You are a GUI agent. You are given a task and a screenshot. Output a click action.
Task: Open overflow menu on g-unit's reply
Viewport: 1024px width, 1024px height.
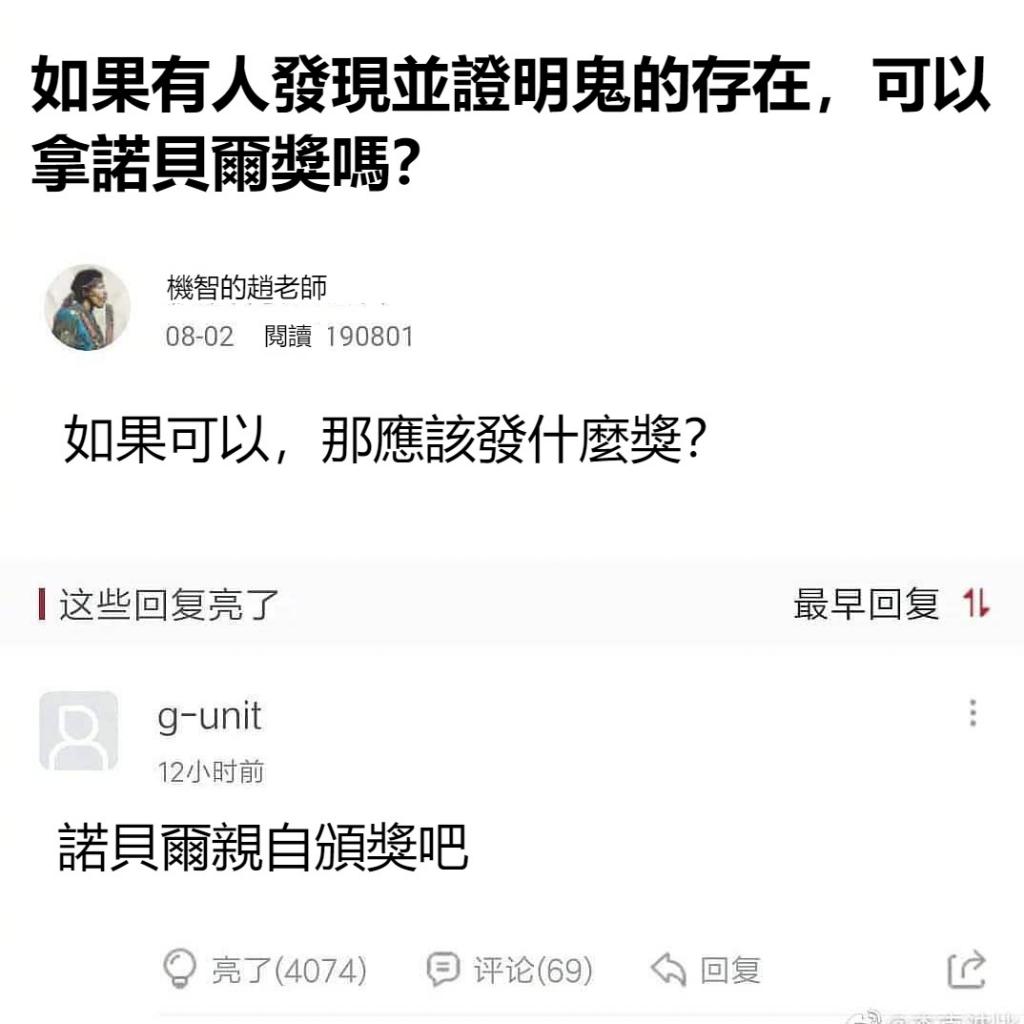(x=972, y=713)
